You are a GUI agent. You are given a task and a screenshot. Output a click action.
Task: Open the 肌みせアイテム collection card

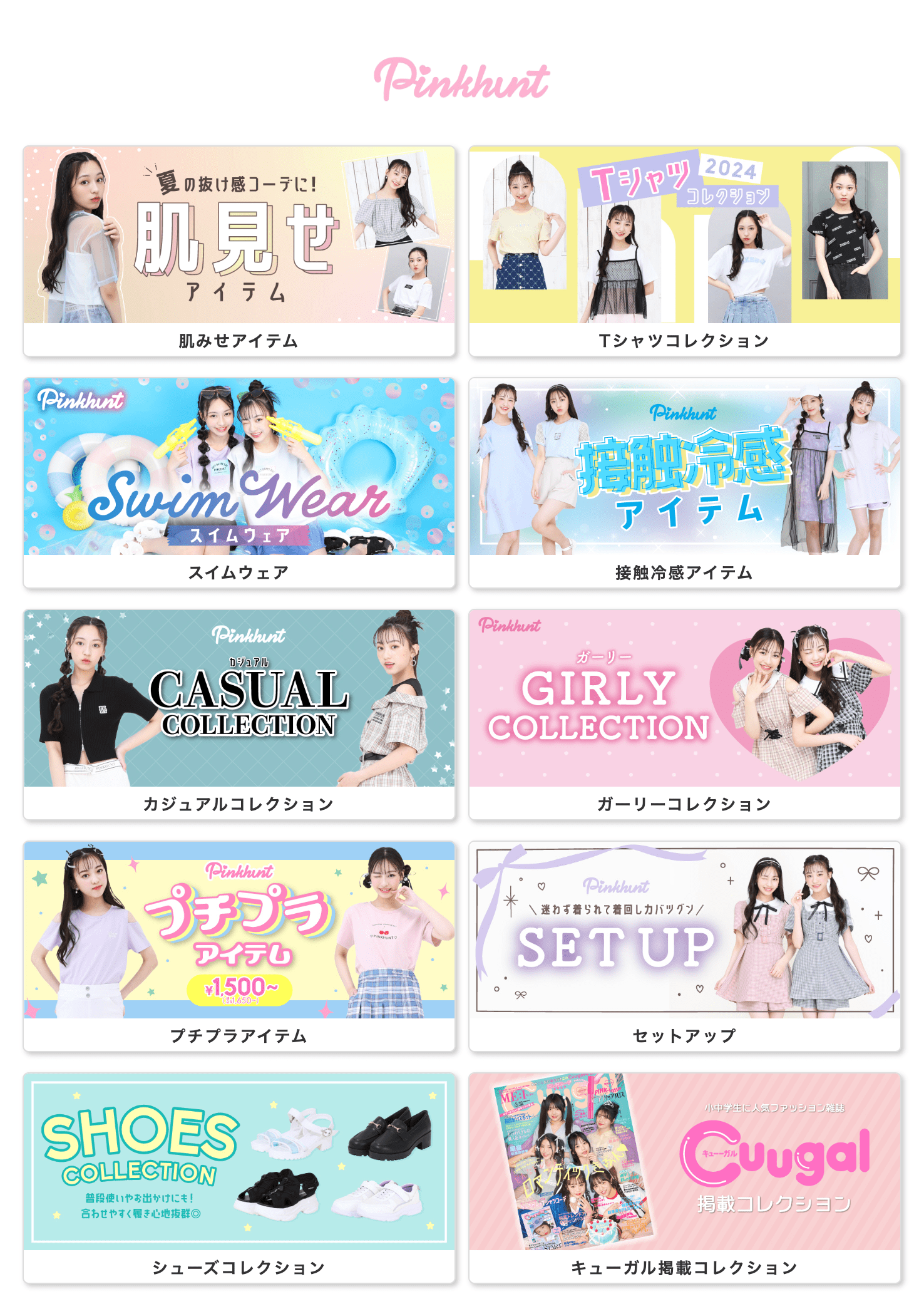click(x=239, y=251)
